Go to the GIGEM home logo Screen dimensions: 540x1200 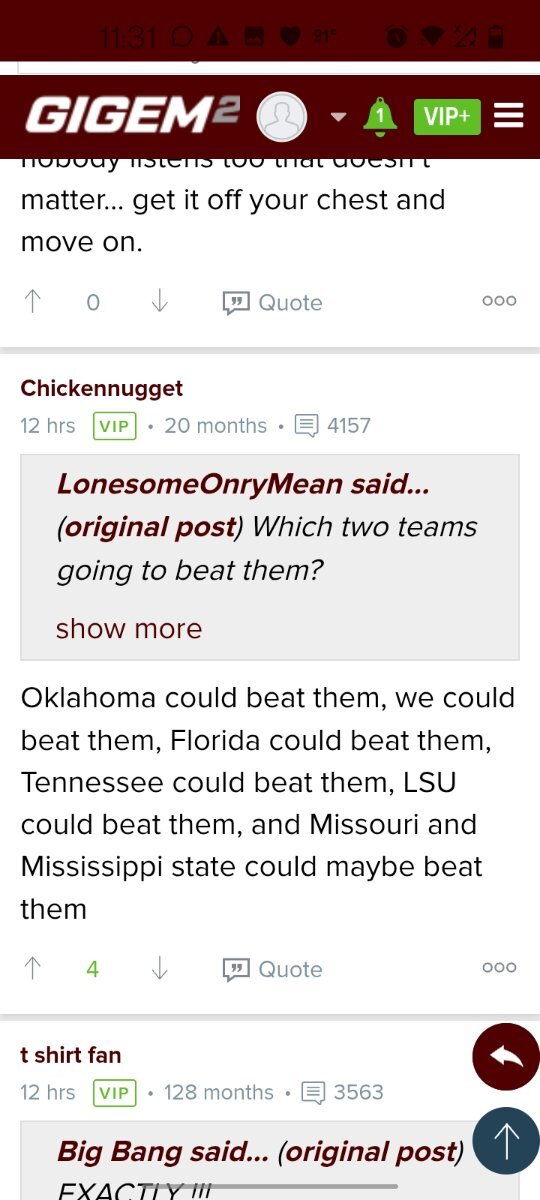[x=132, y=117]
